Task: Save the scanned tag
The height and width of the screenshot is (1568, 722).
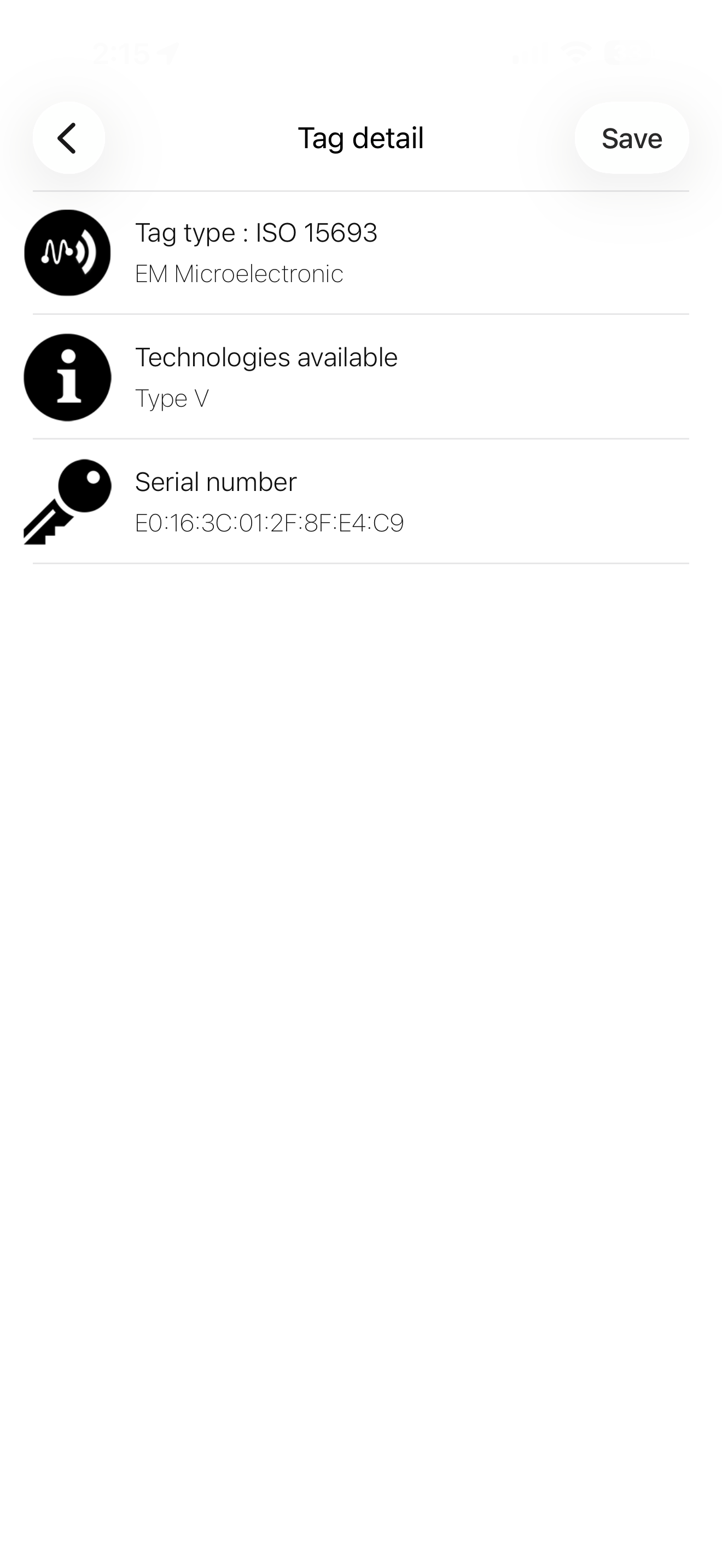Action: (631, 138)
